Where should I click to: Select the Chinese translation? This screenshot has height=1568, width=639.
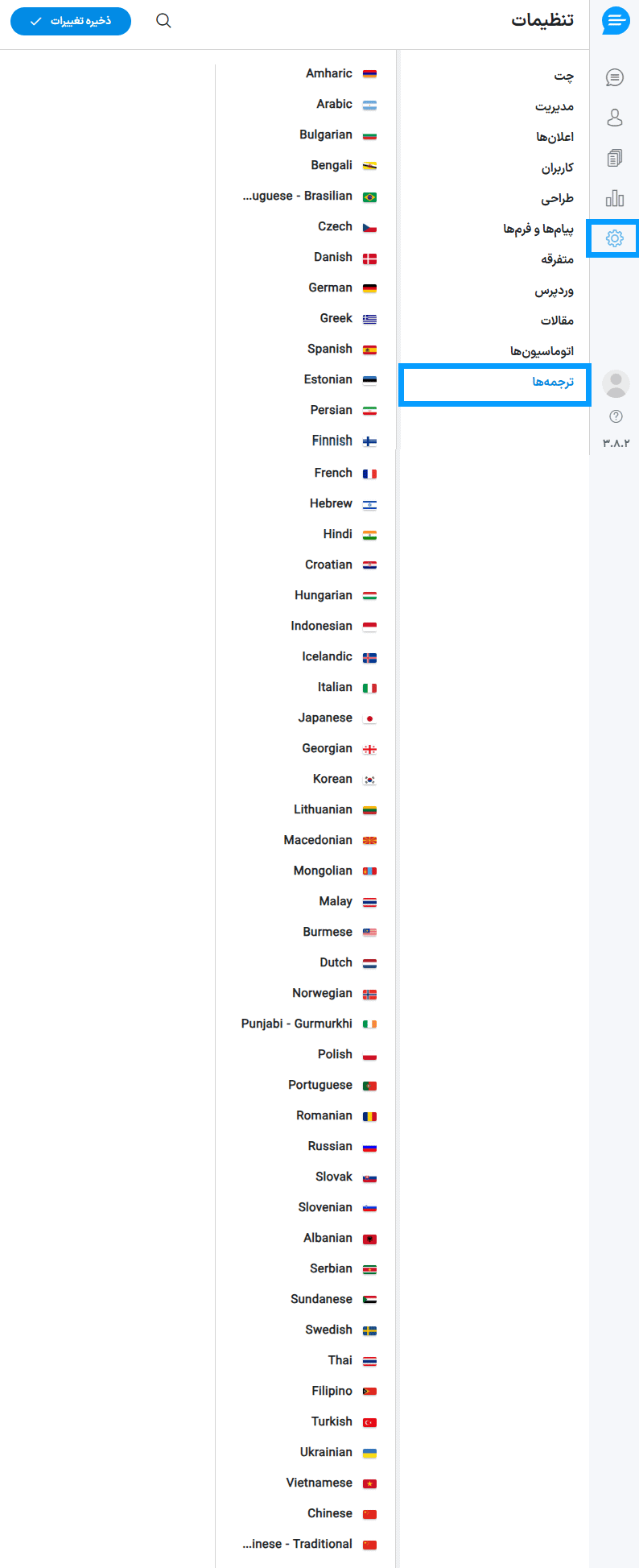tap(330, 1513)
